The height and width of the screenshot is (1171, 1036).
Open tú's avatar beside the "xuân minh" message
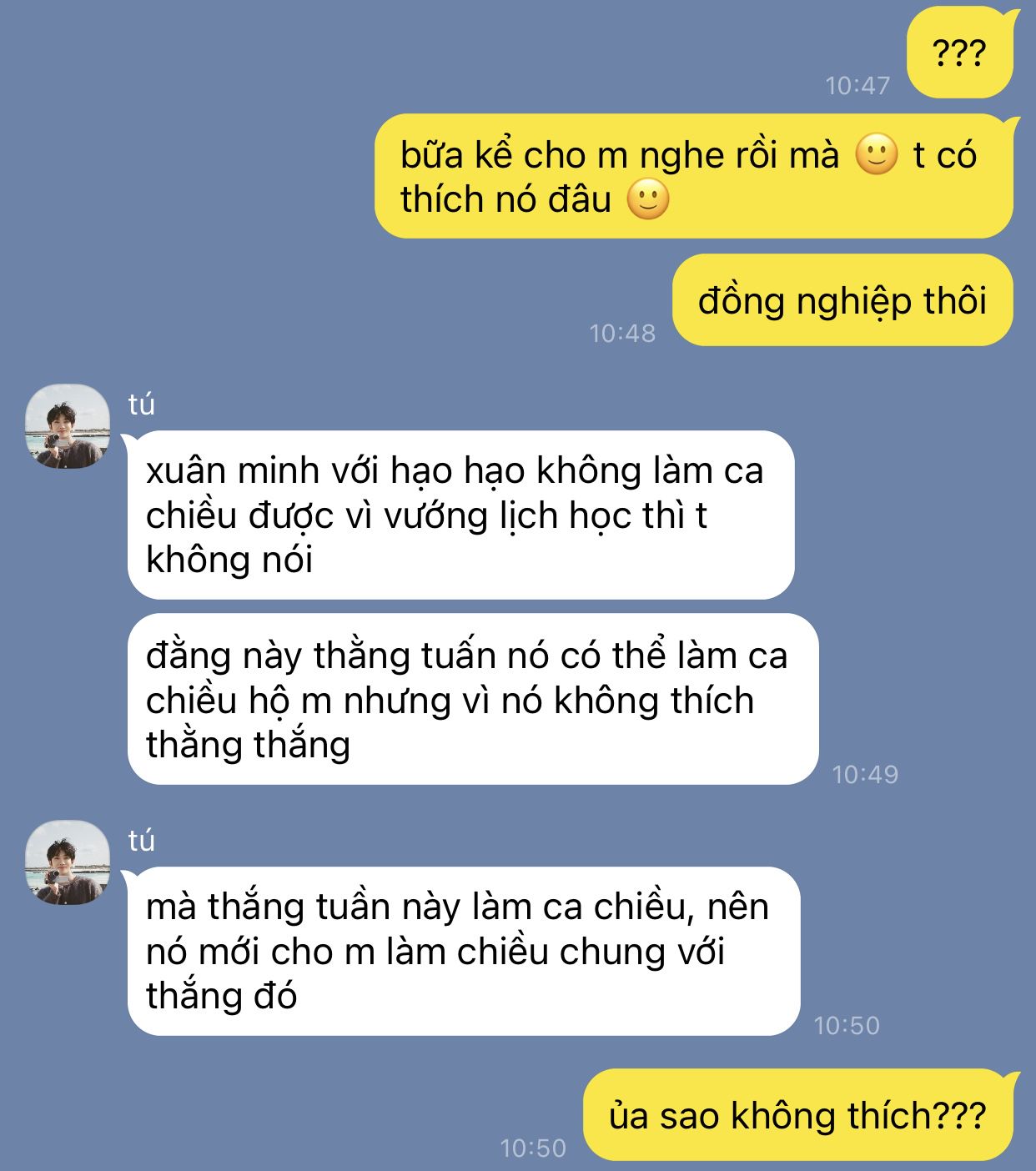coord(68,426)
